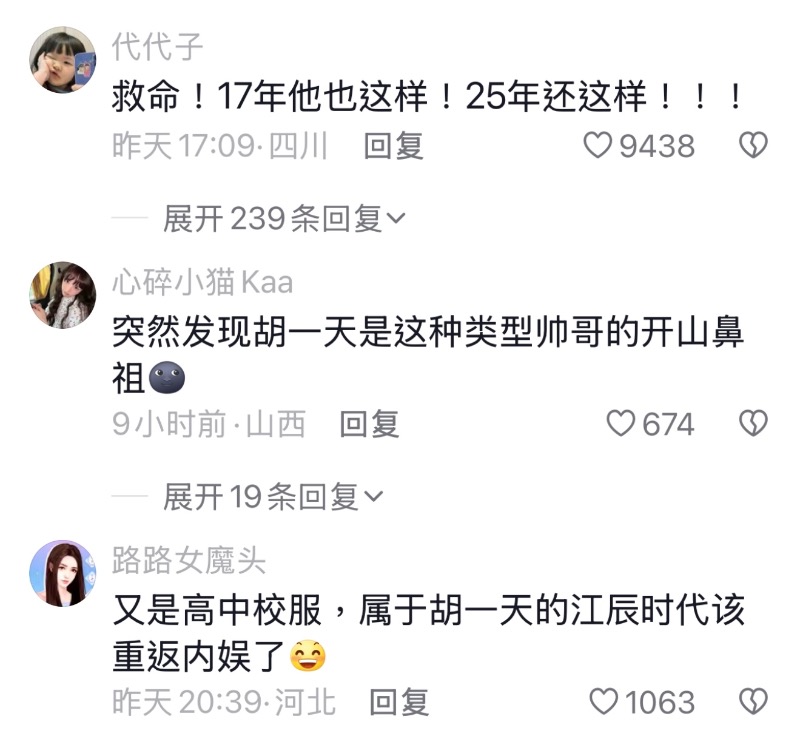Open 路路女魔头's profile avatar

(x=62, y=573)
